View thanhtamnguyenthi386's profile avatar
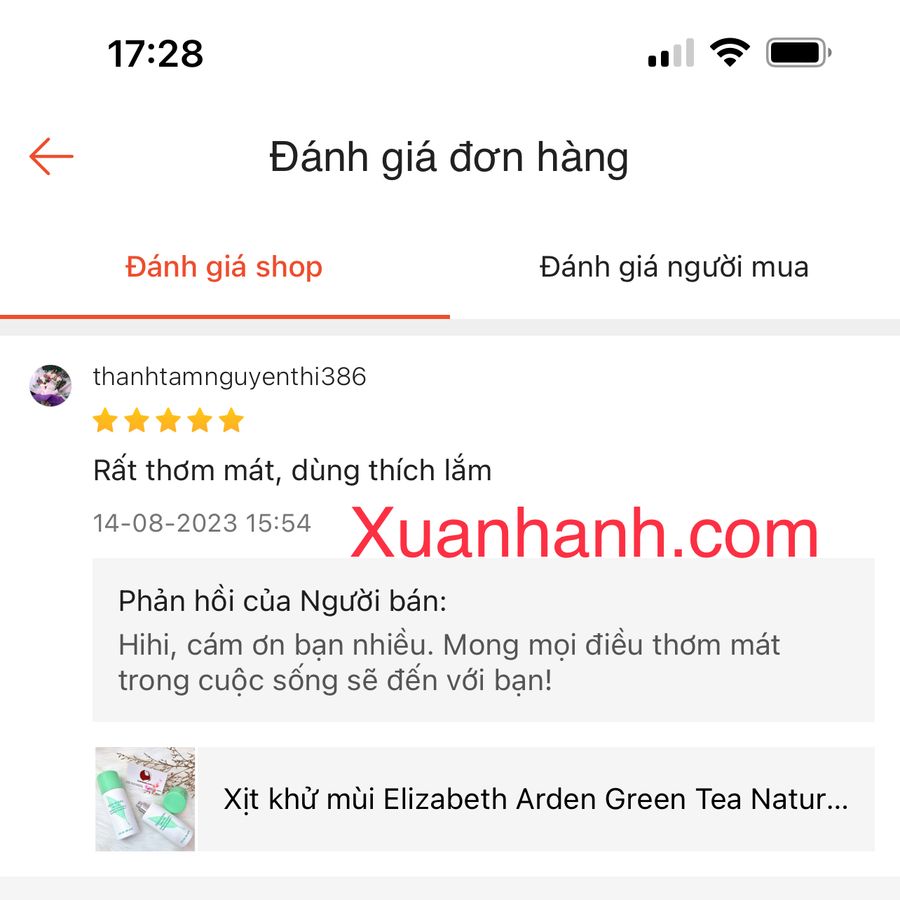Screen dimensions: 900x900 (x=50, y=385)
